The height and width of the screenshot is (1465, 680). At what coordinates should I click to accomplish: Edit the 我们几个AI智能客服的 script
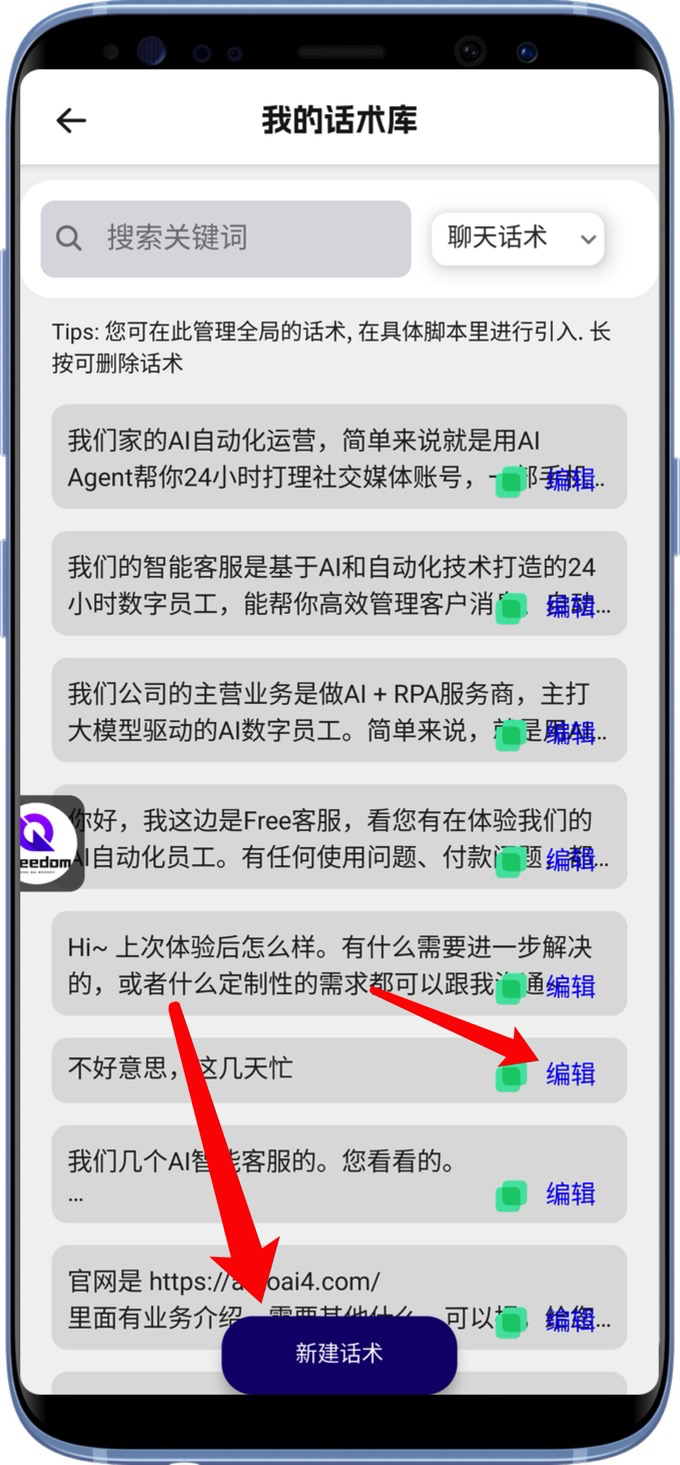(571, 1193)
